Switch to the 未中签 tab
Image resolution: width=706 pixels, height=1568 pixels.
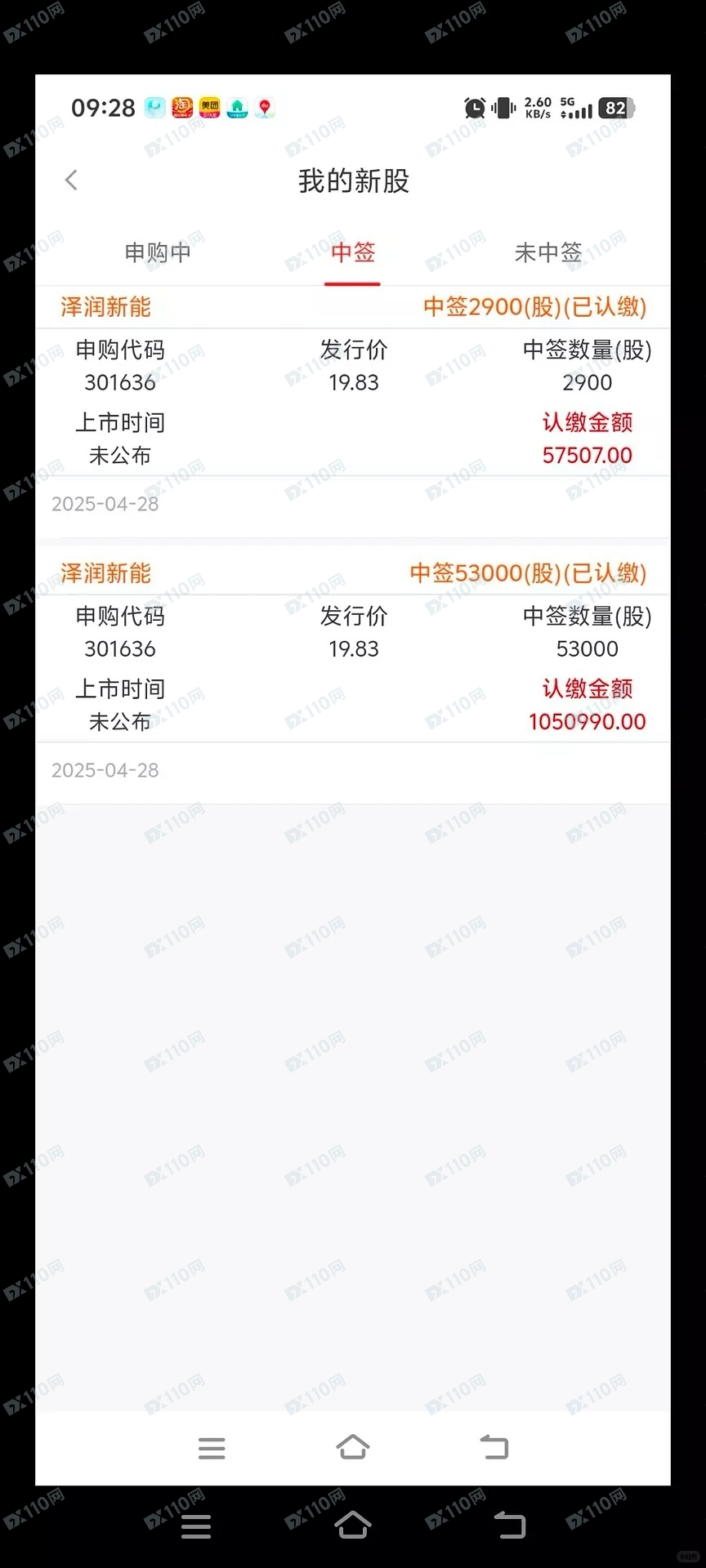coord(548,252)
